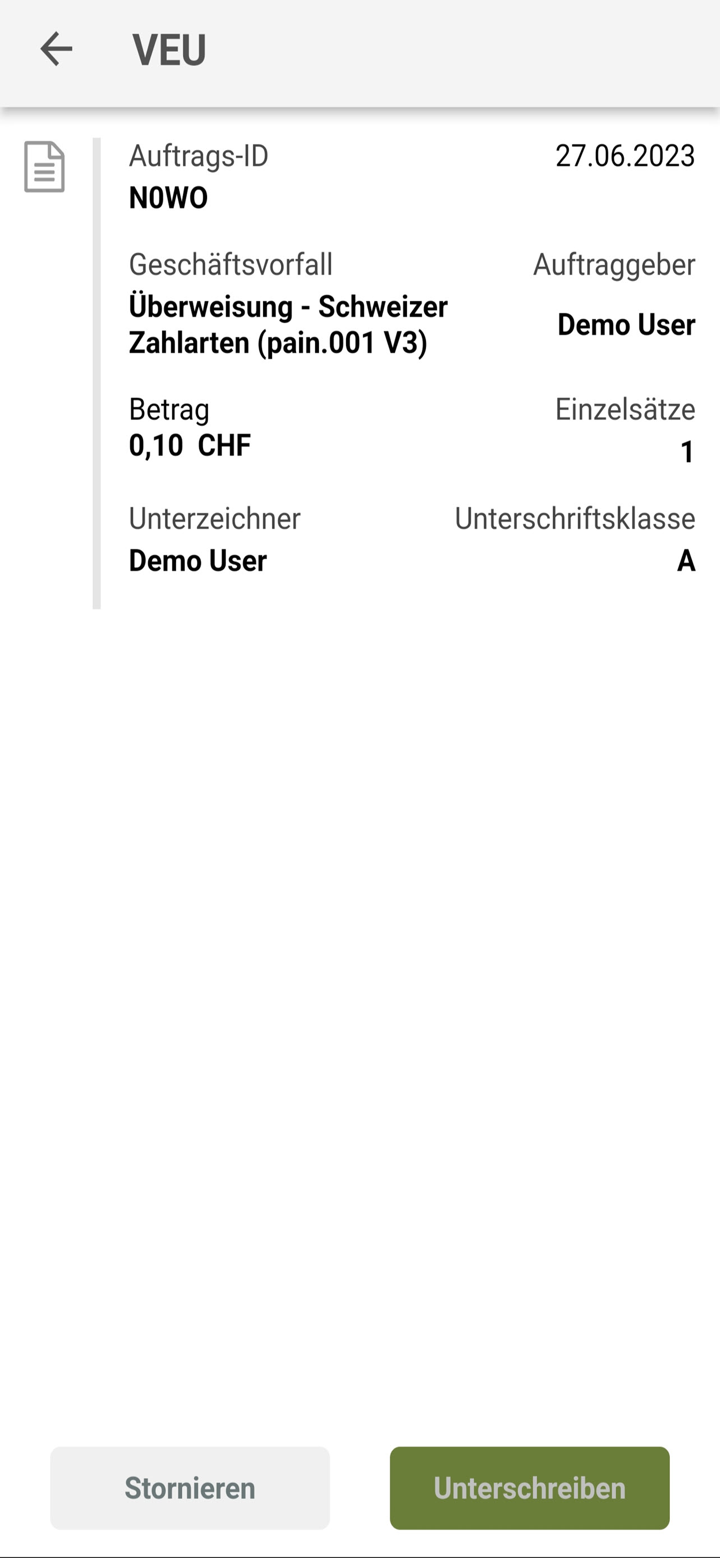Click the Auftrags-ID value N0WO
Screen dimensions: 720x1558
pos(167,198)
